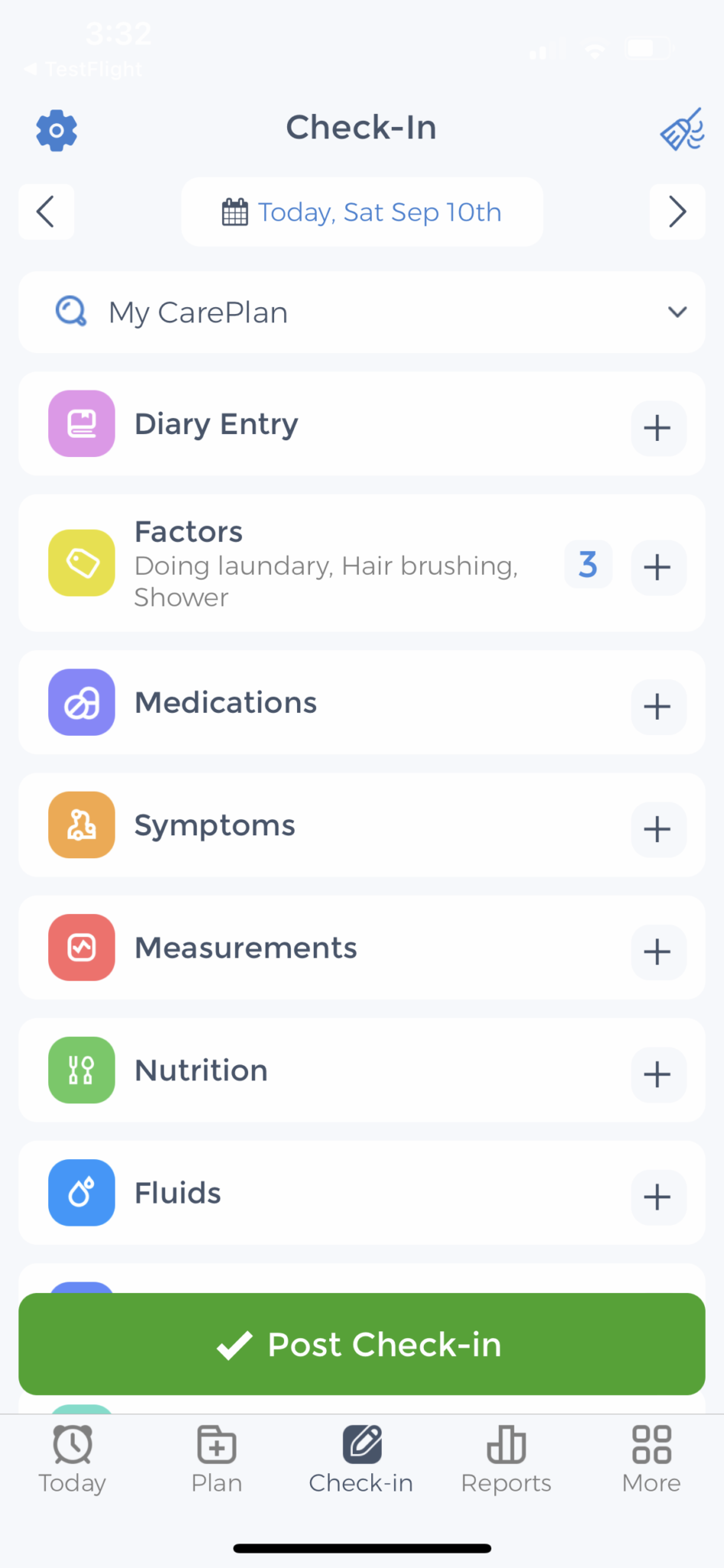The height and width of the screenshot is (1568, 724).
Task: Add a Fluids entry
Action: [658, 1197]
